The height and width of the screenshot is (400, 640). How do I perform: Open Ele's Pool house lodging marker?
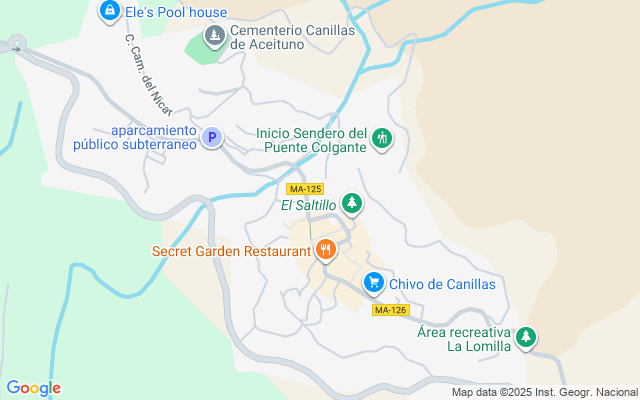pos(108,12)
